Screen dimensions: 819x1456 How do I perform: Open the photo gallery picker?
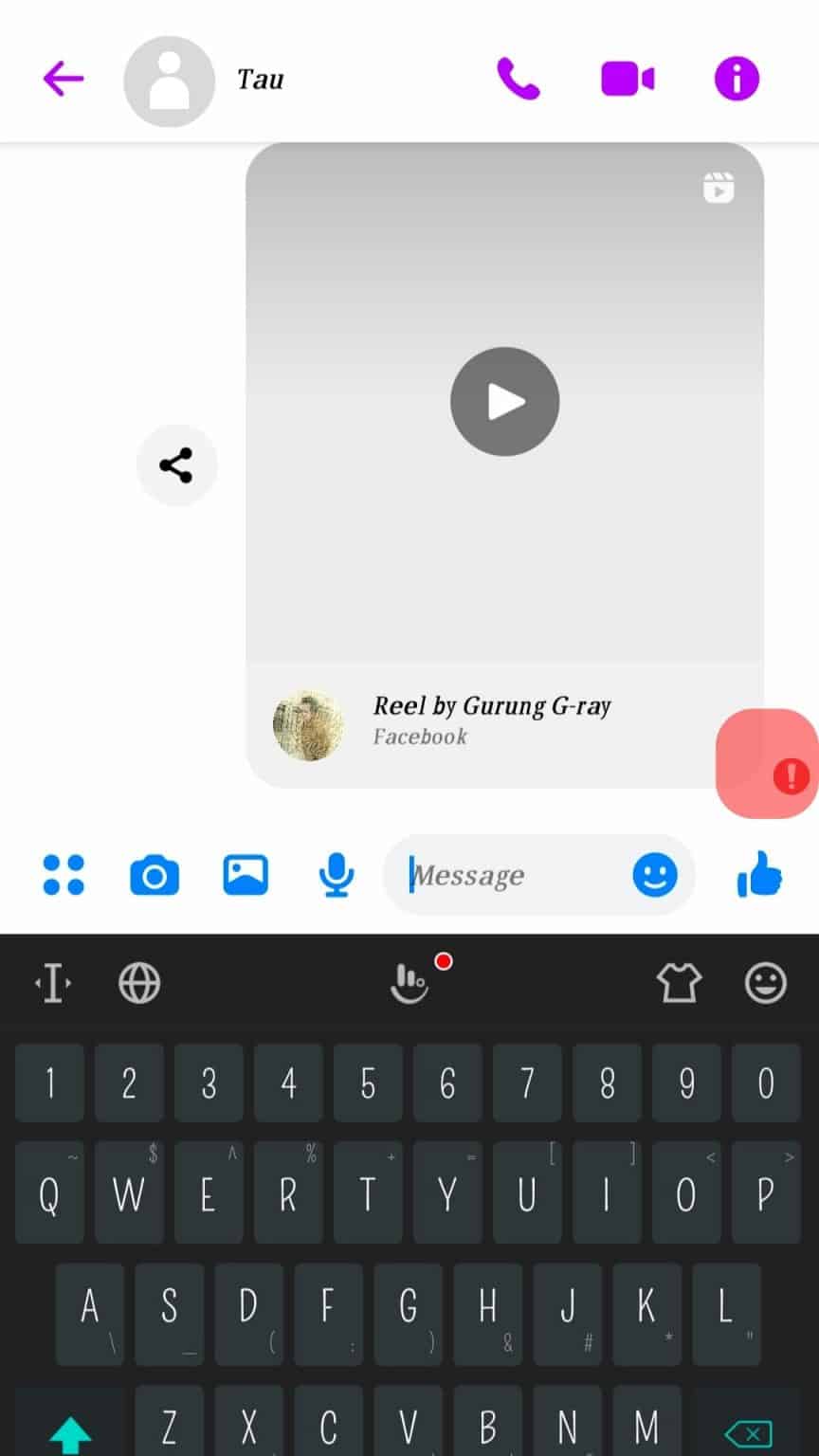(245, 875)
